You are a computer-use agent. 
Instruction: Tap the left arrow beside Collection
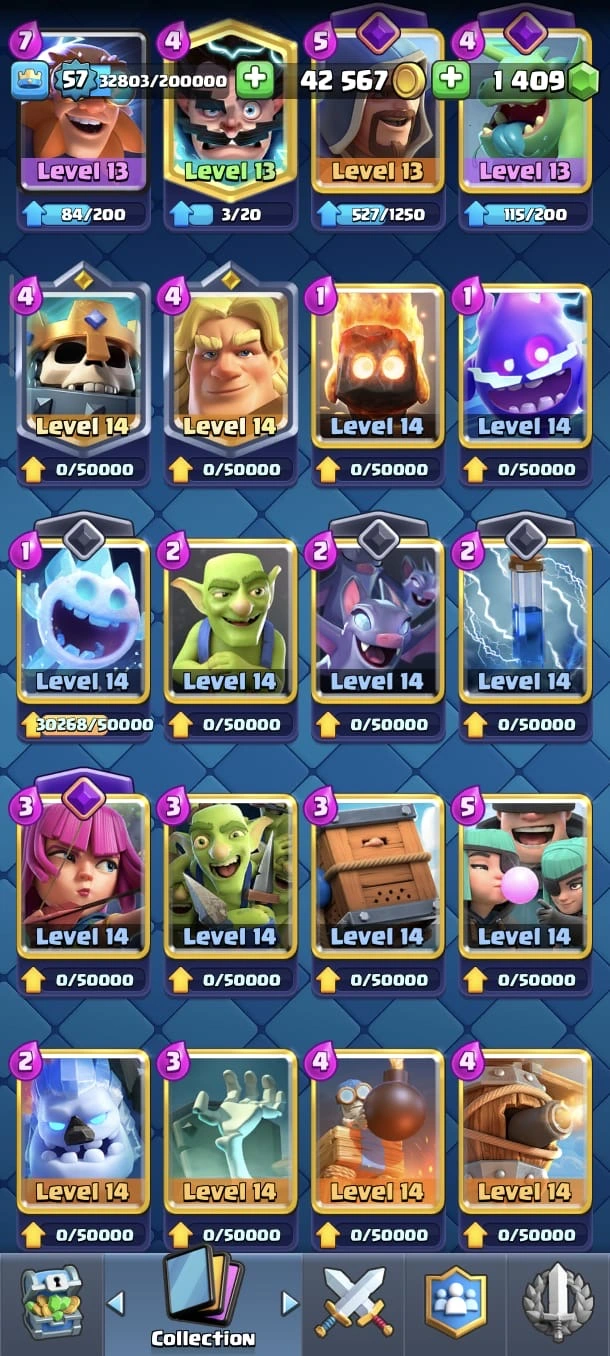click(x=116, y=1303)
